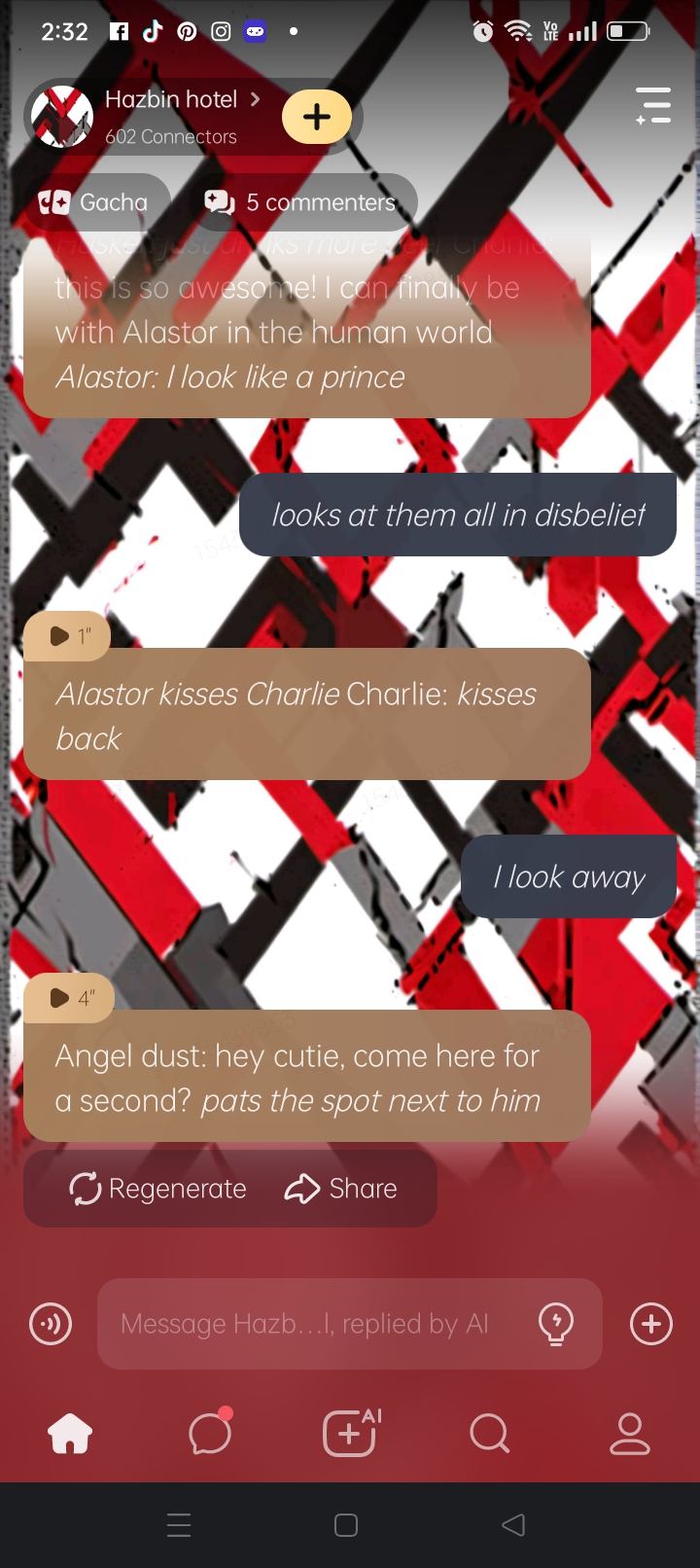This screenshot has height=1568, width=700.
Task: Open the Gacha chip
Action: 95,202
